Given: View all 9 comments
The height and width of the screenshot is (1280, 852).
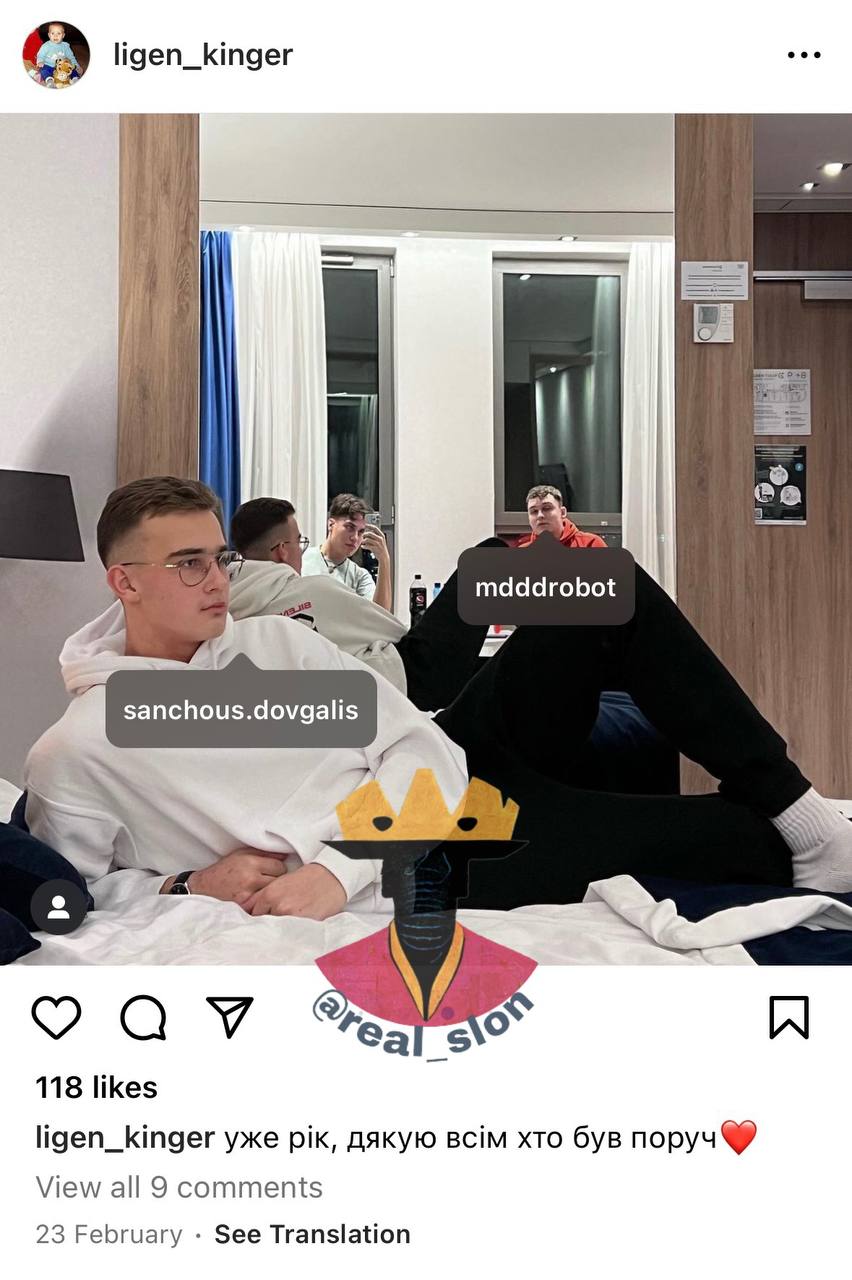Looking at the screenshot, I should [x=179, y=1187].
